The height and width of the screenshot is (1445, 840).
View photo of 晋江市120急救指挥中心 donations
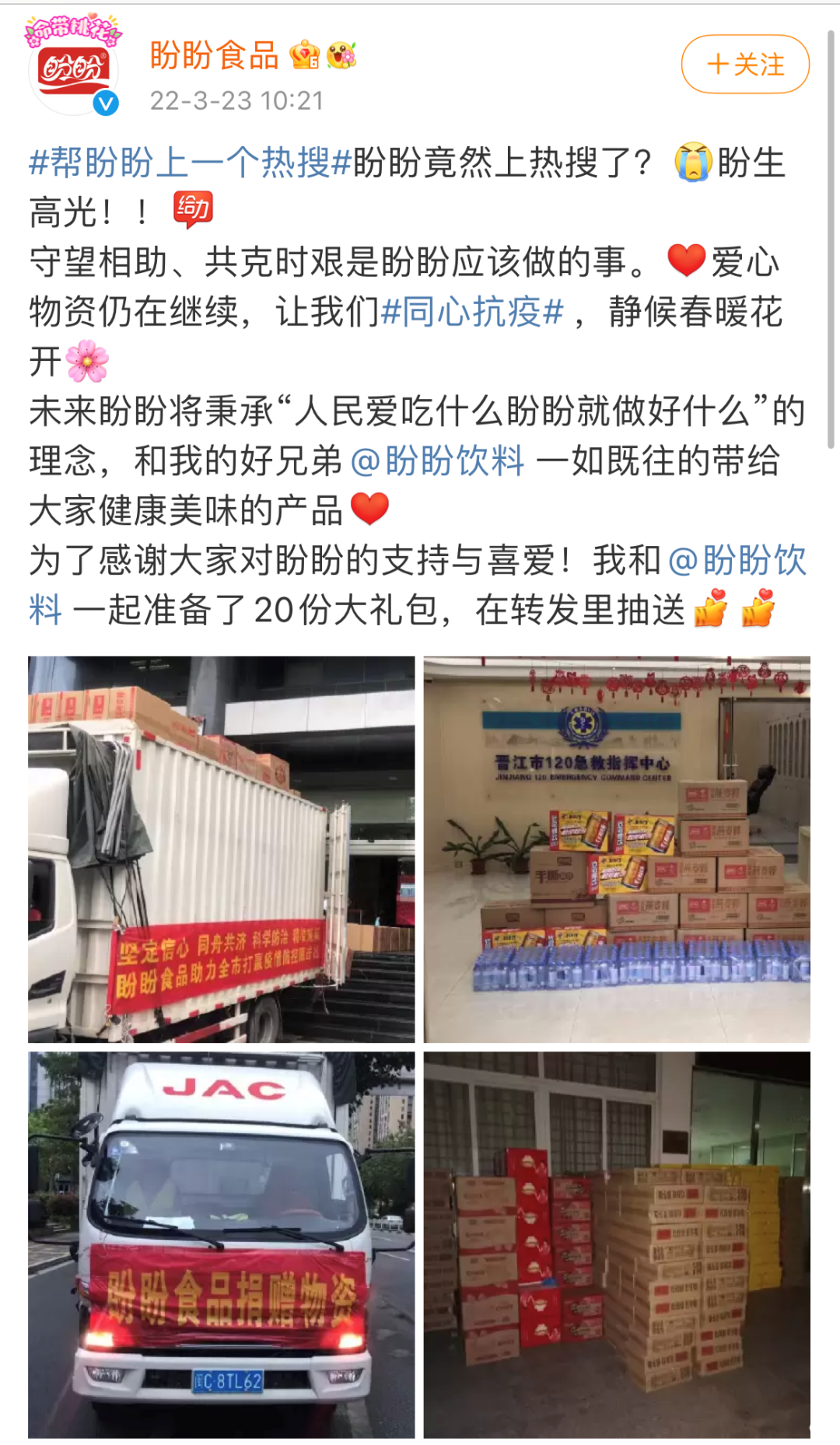tap(617, 849)
